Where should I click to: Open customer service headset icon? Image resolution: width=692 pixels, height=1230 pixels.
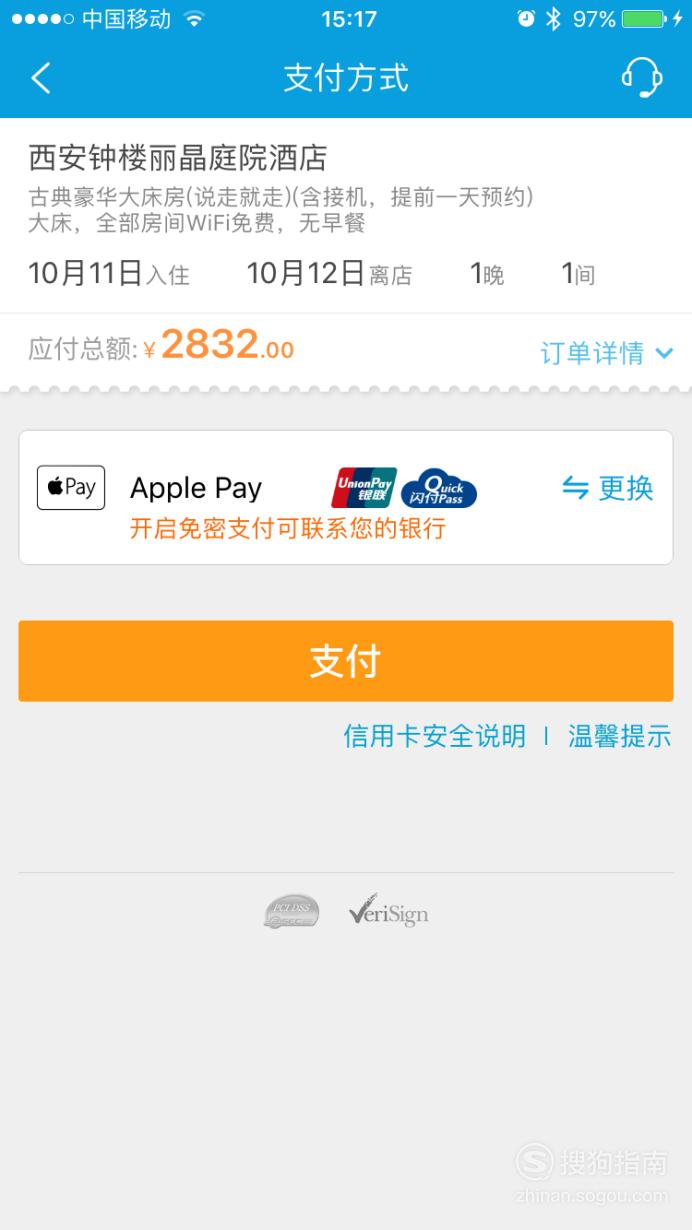tap(641, 77)
